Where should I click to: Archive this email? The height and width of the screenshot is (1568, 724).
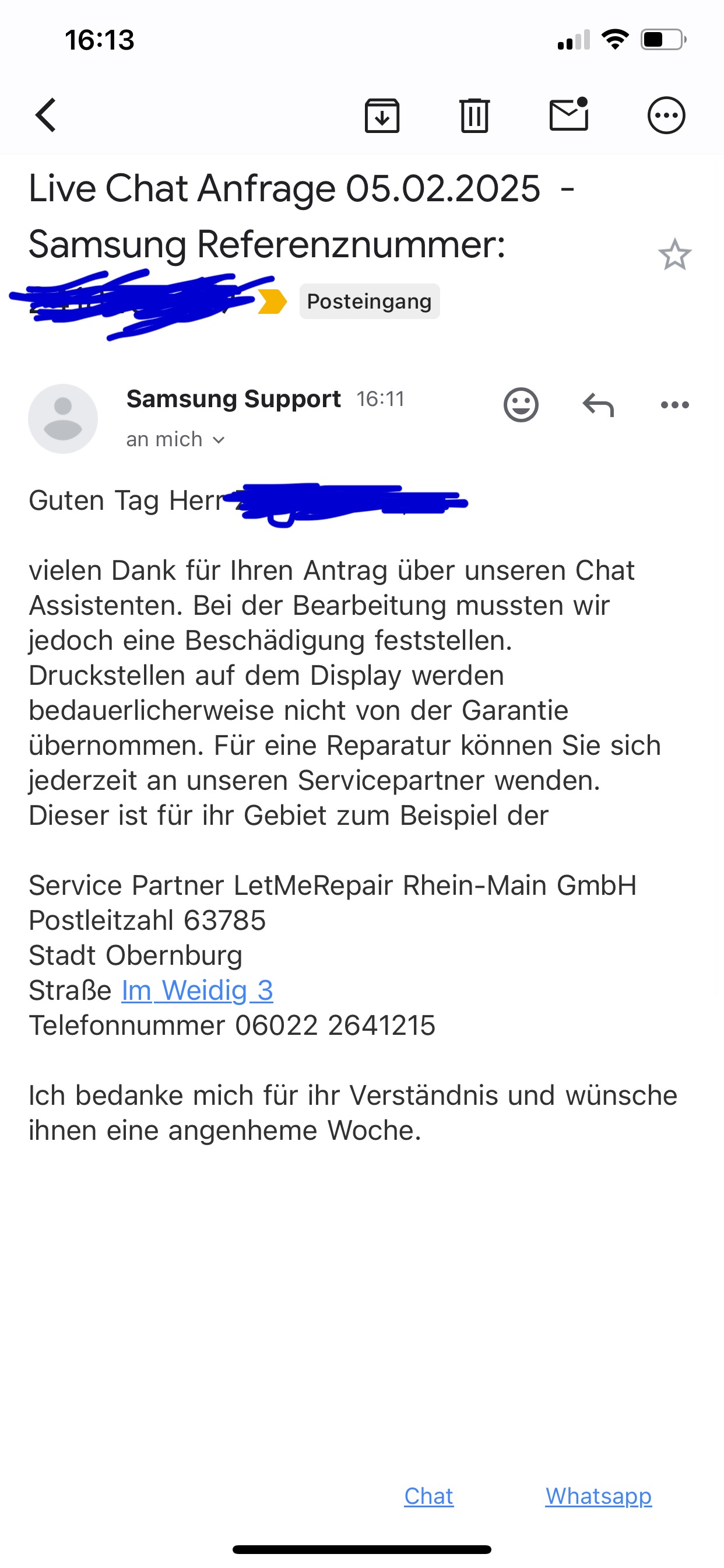coord(381,115)
